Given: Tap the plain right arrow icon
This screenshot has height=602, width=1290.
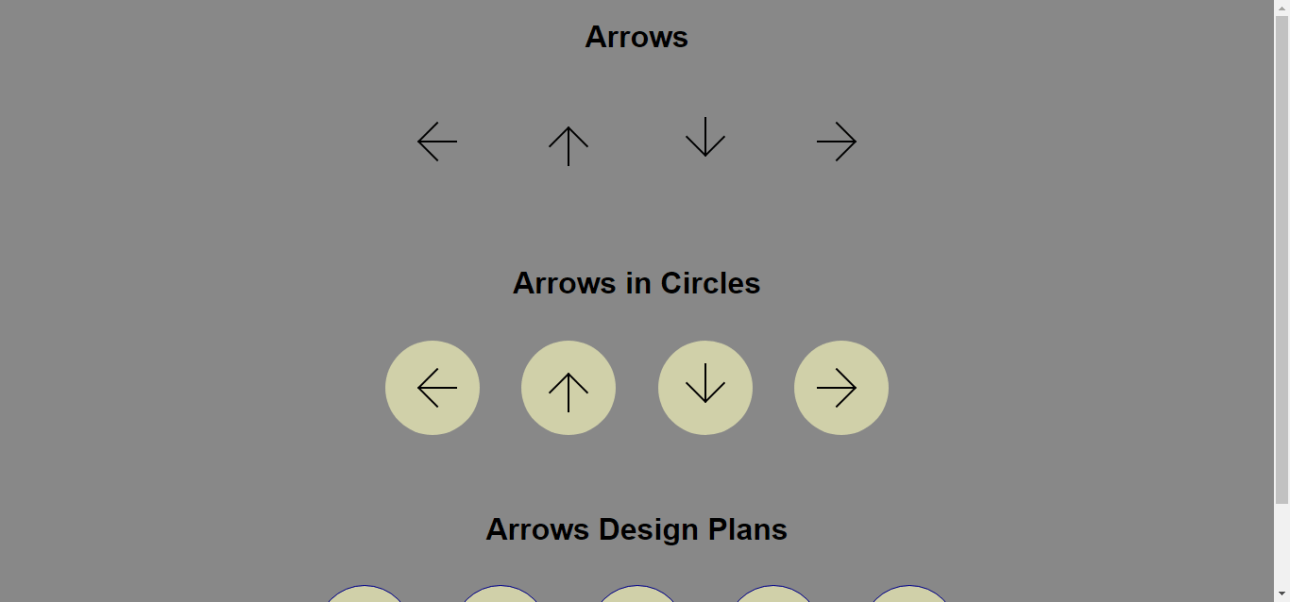Looking at the screenshot, I should (837, 141).
